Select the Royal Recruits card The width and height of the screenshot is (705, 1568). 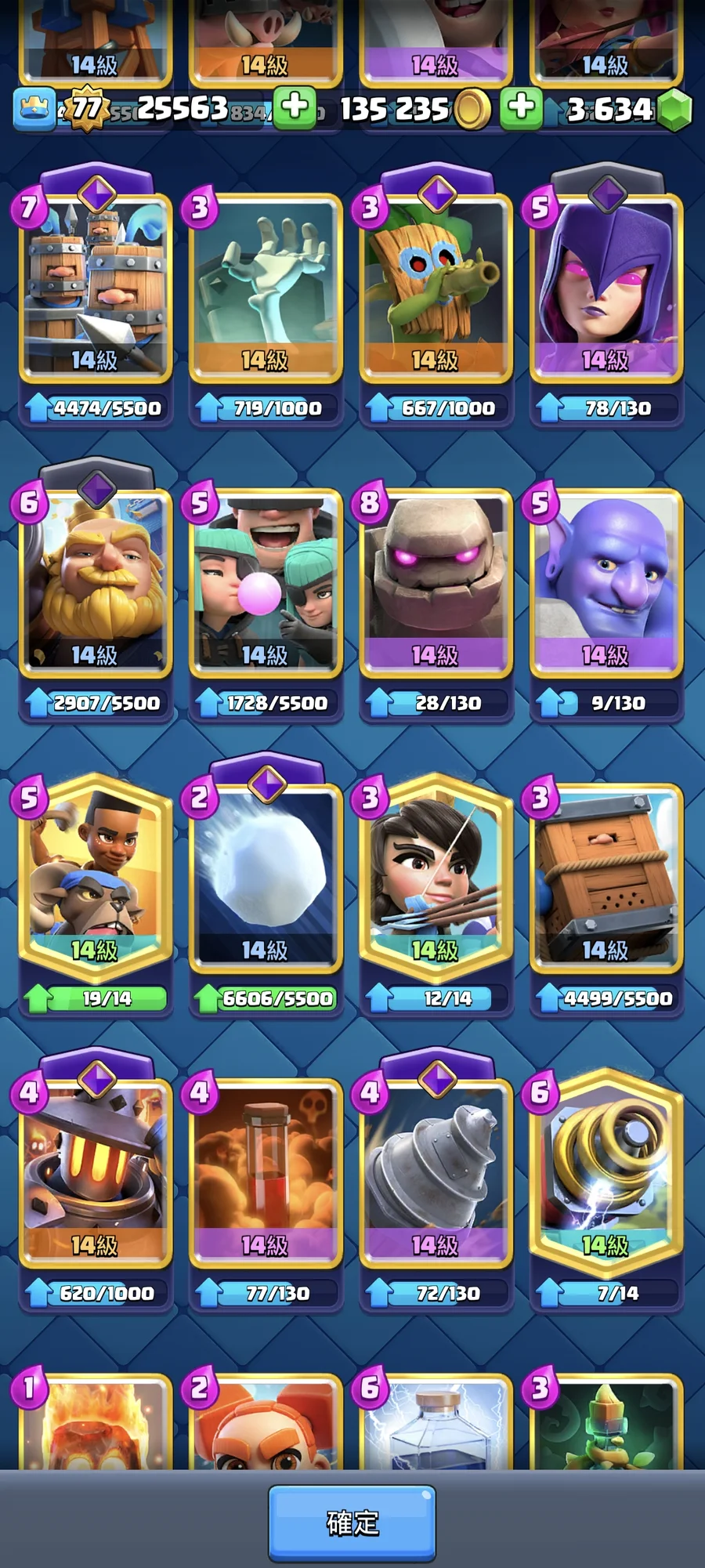point(95,286)
